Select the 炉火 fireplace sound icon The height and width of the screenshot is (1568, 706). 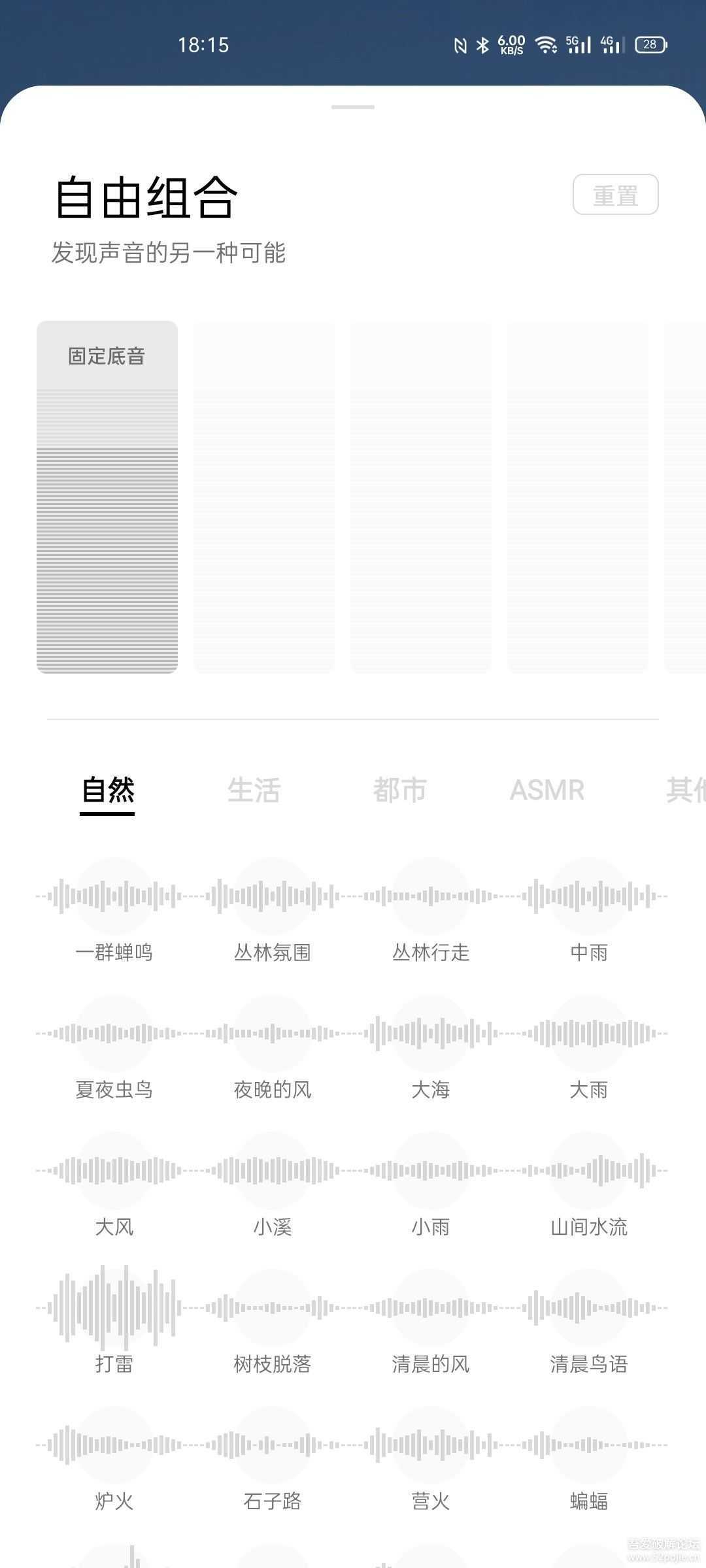point(115,1450)
